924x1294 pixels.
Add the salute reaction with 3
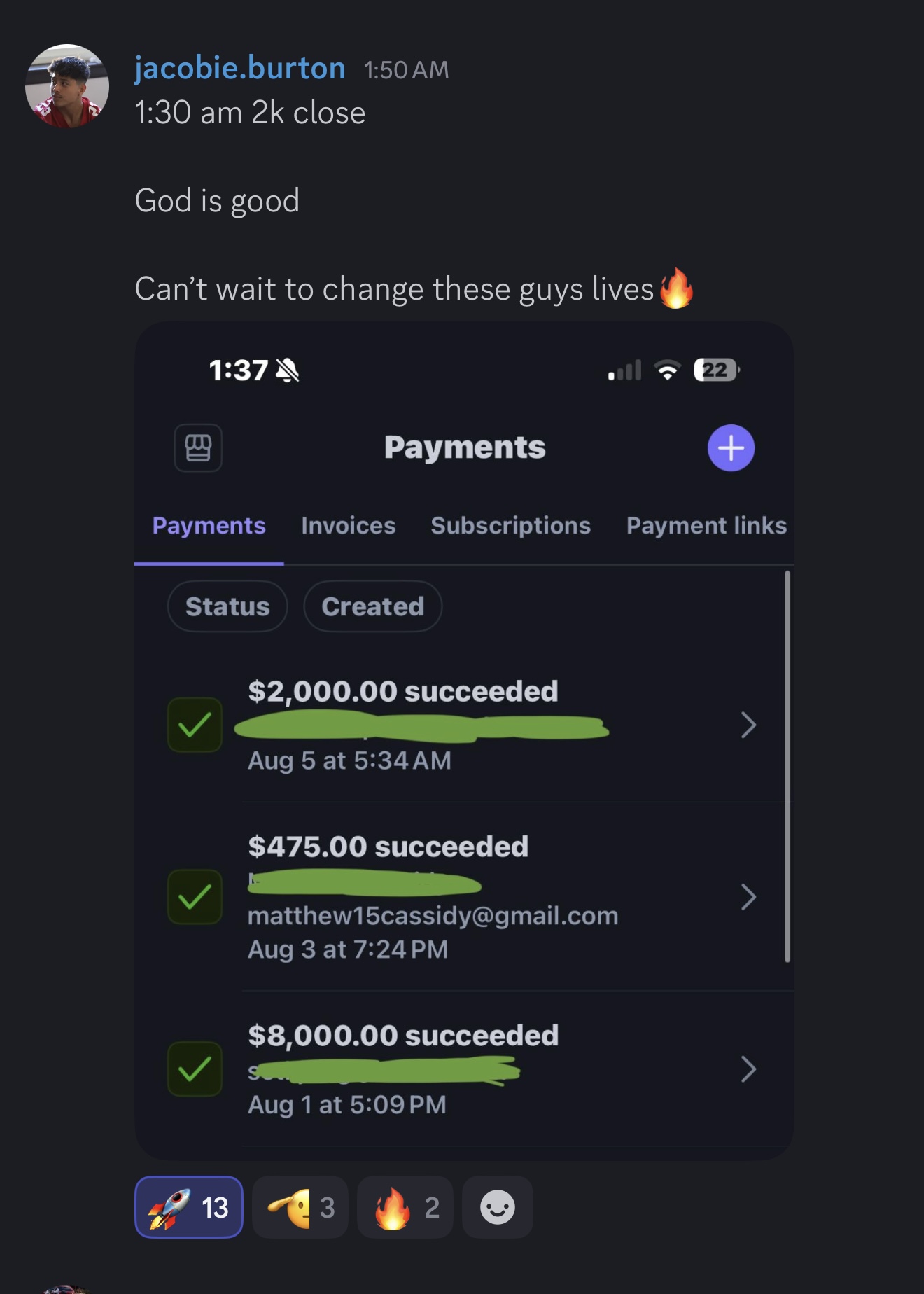[300, 1207]
